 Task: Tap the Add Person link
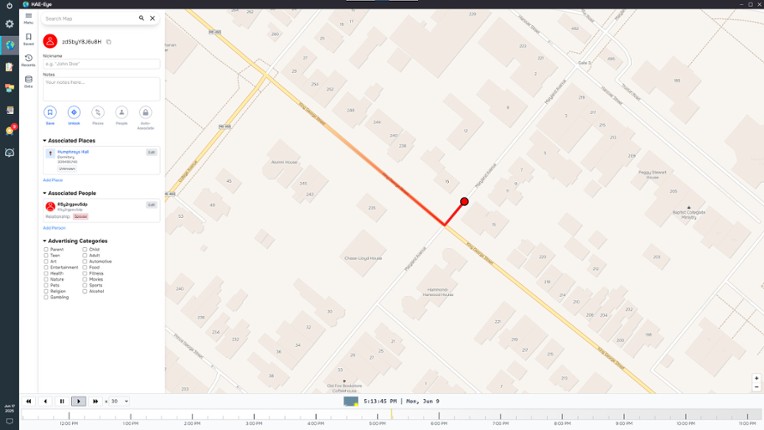[x=54, y=228]
